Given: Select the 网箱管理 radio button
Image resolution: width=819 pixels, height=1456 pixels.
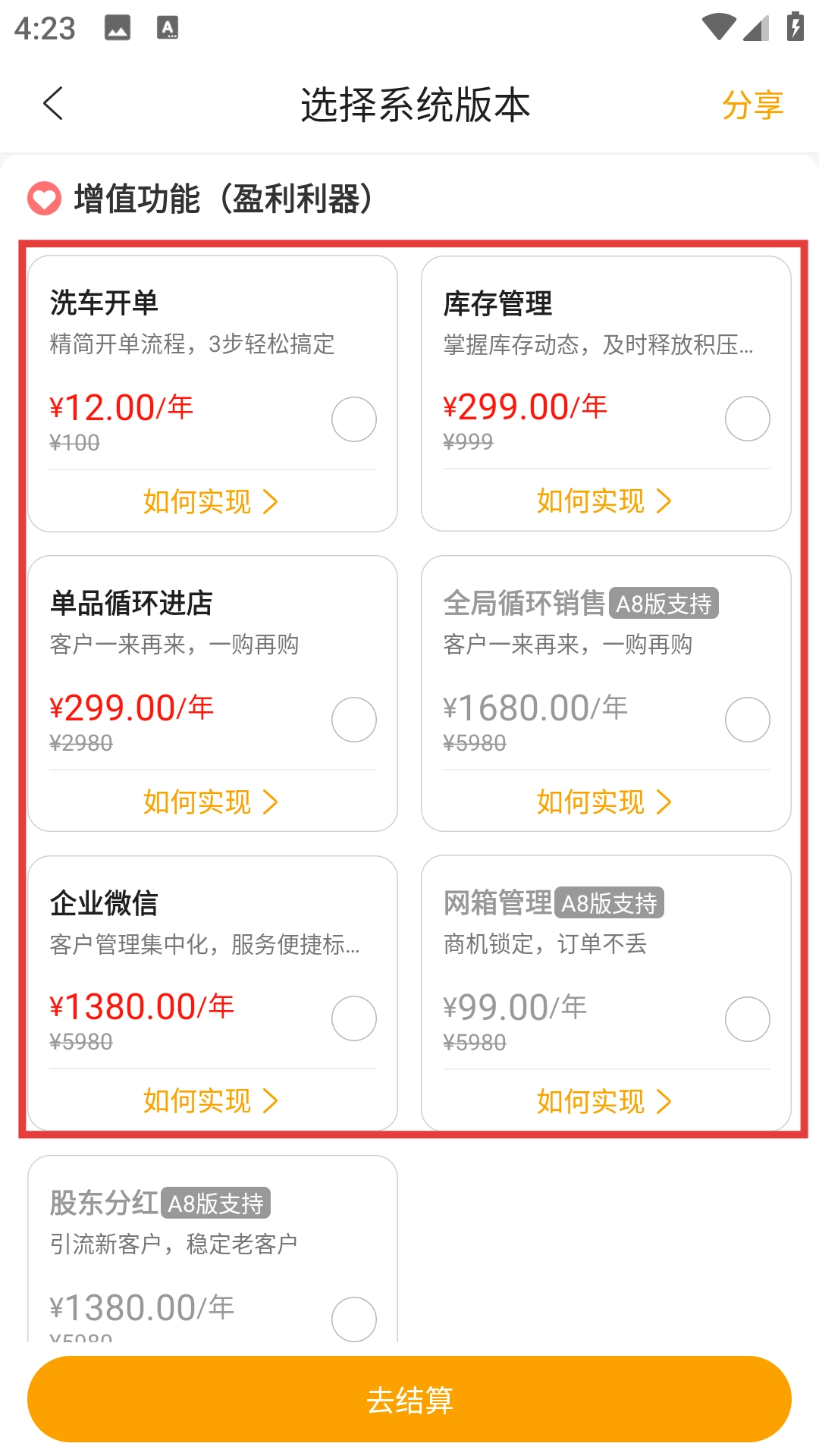Looking at the screenshot, I should click(747, 1019).
